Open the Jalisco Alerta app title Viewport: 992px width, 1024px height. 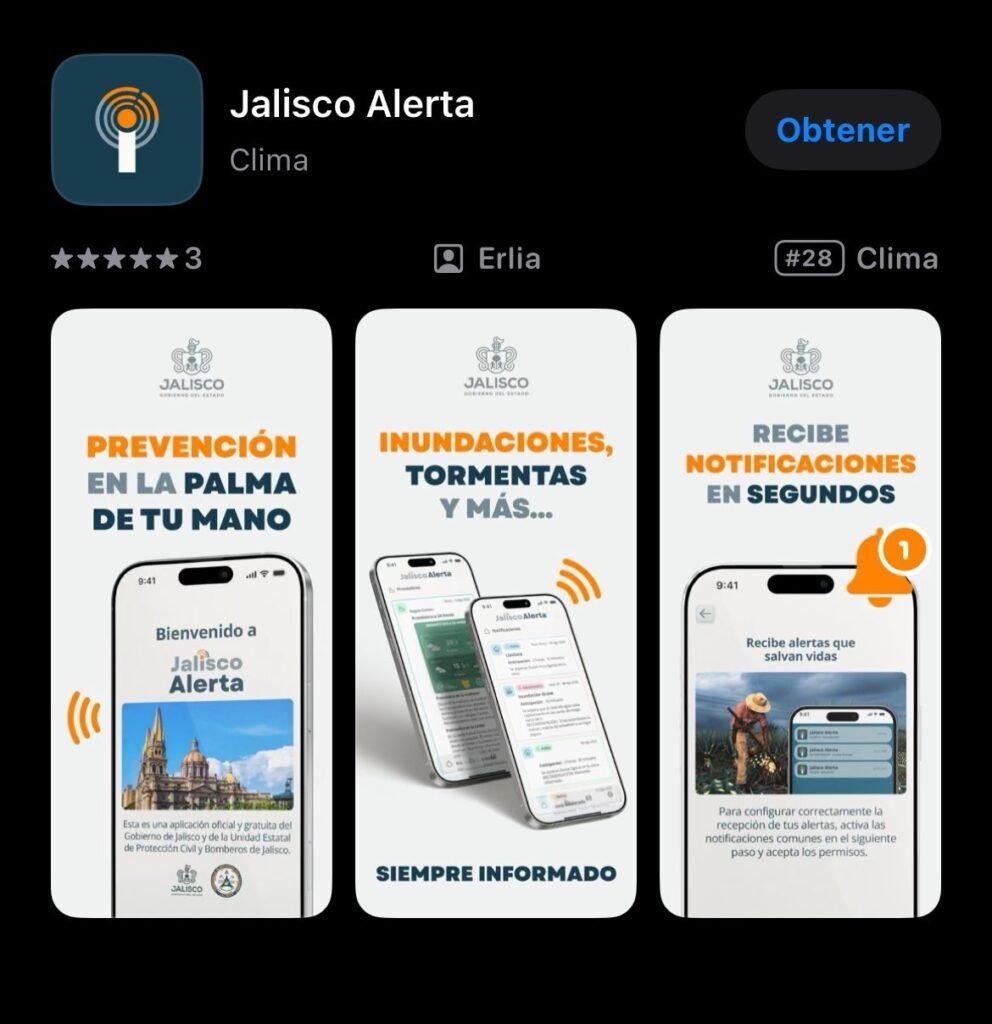coord(352,104)
